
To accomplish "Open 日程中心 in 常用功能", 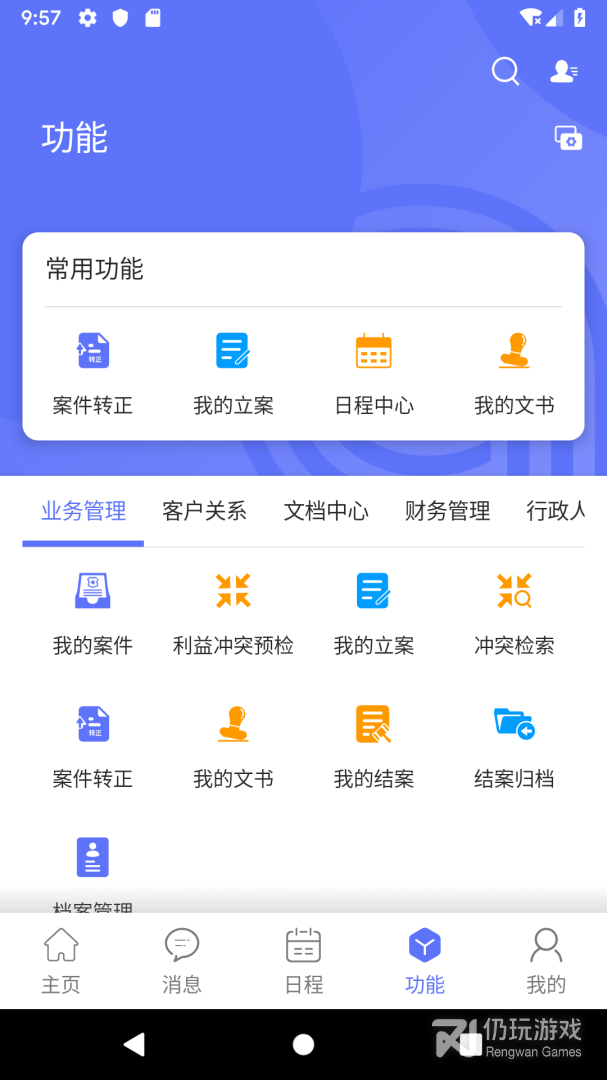I will coord(373,374).
